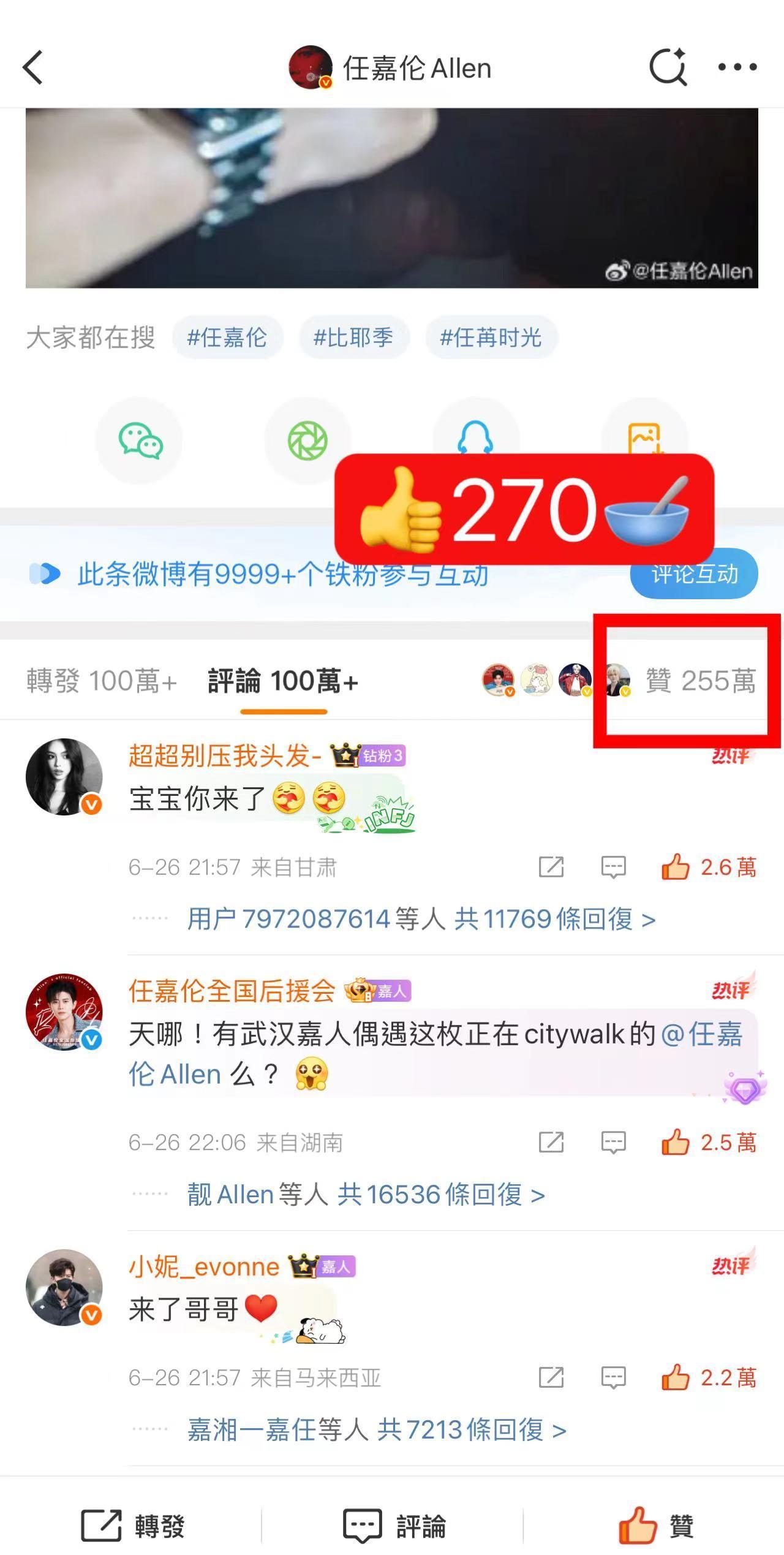Open the #任嘉伦 search chip
Viewport: 784px width, 1555px height.
(227, 338)
